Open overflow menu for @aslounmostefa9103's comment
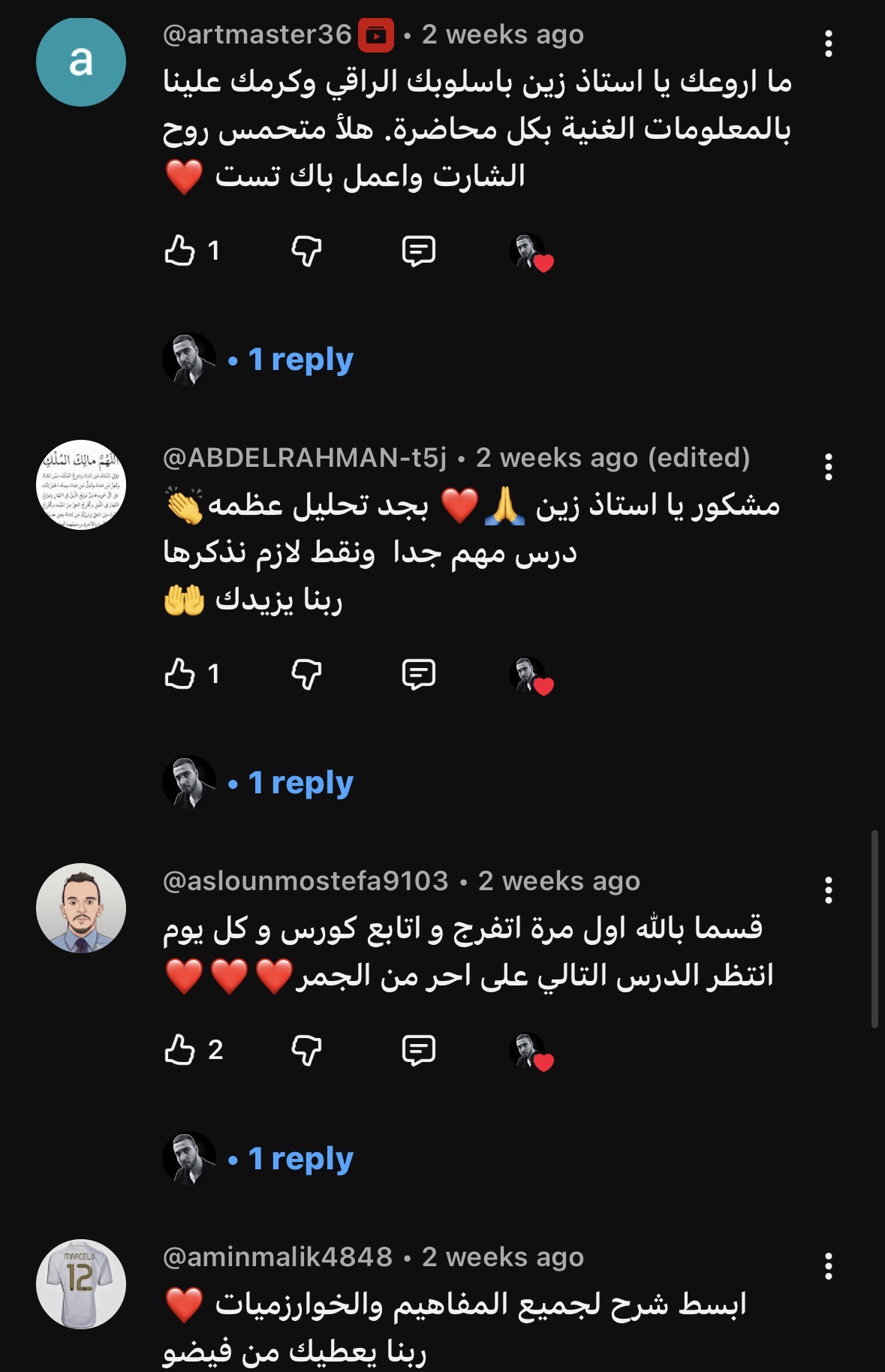The width and height of the screenshot is (885, 1372). [828, 890]
